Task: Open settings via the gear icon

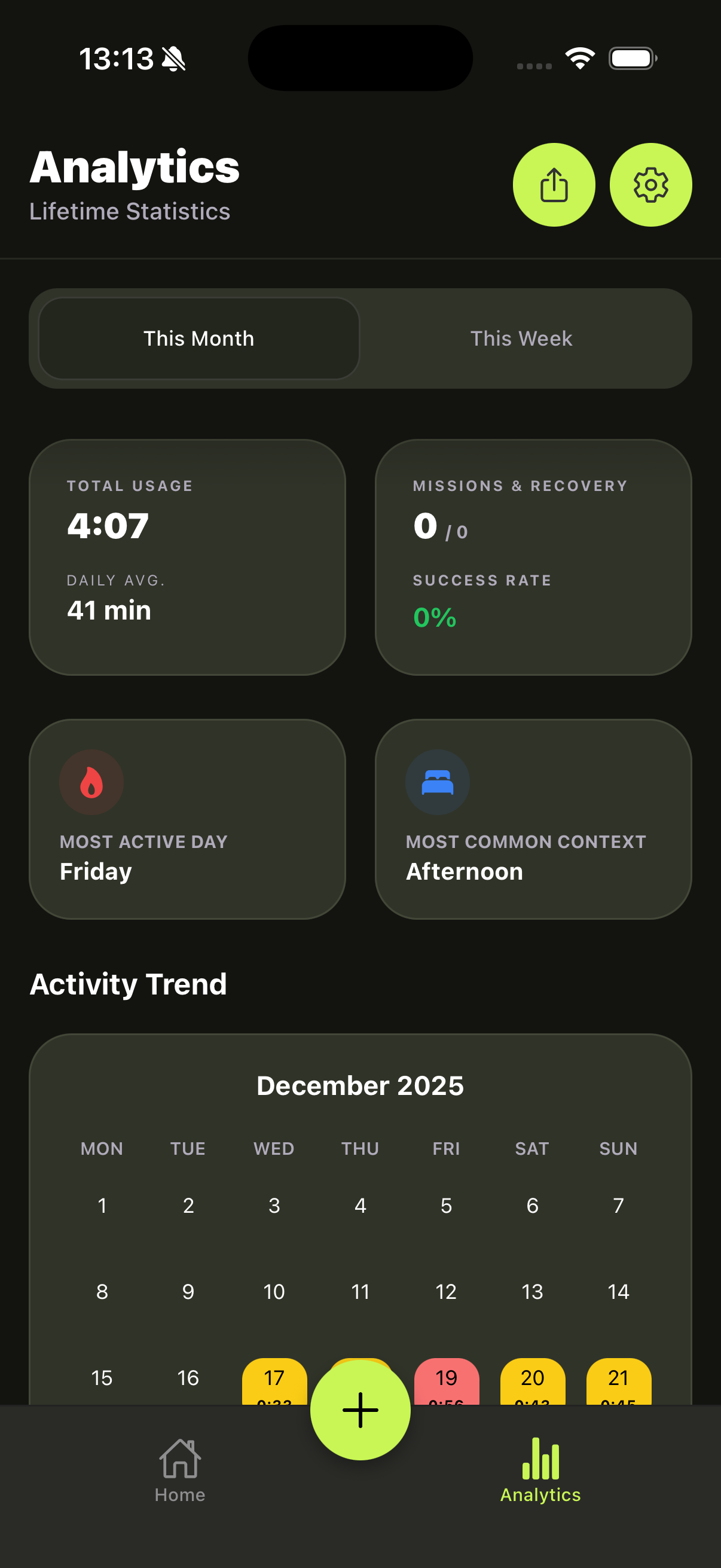Action: click(x=650, y=184)
